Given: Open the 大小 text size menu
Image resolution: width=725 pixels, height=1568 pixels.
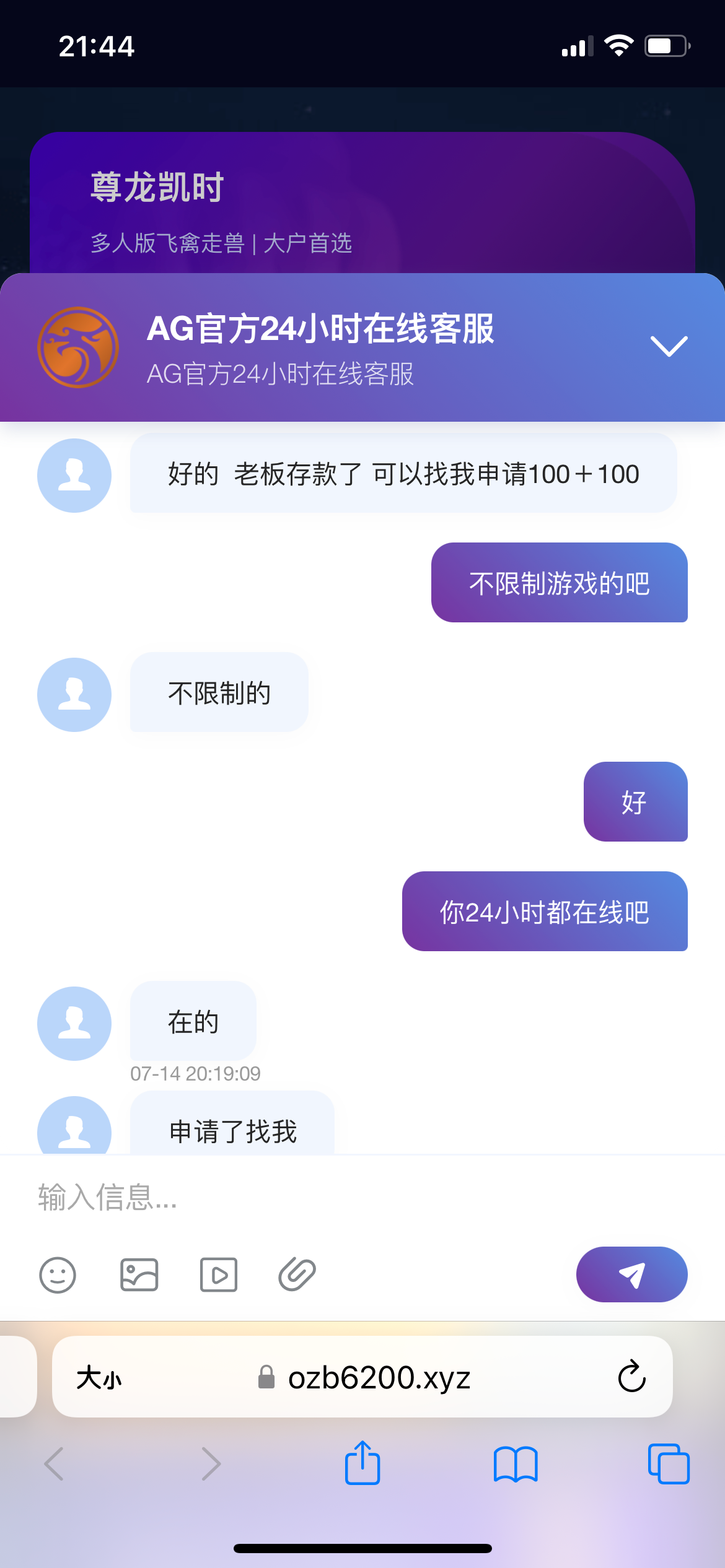Looking at the screenshot, I should tap(99, 1376).
